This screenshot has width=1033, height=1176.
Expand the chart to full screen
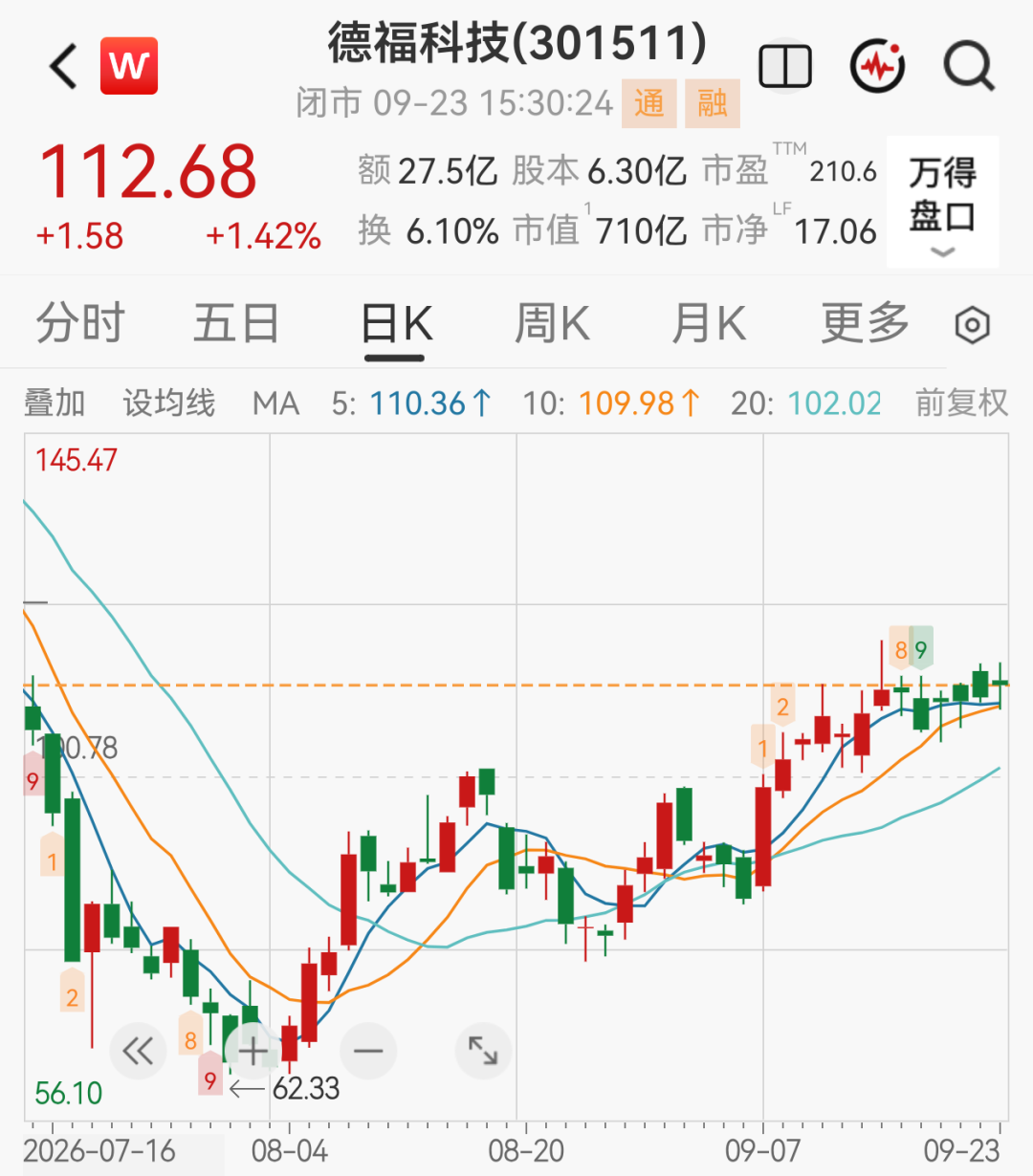(483, 1052)
